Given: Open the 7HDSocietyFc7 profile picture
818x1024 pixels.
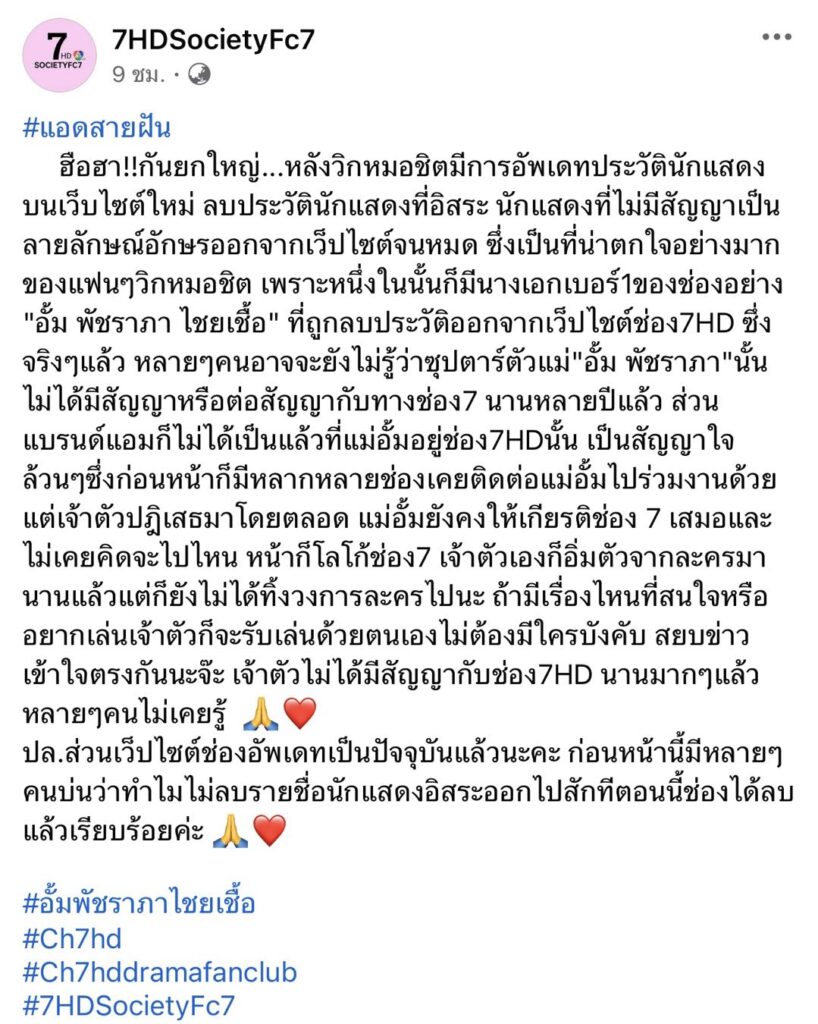Looking at the screenshot, I should [x=58, y=56].
